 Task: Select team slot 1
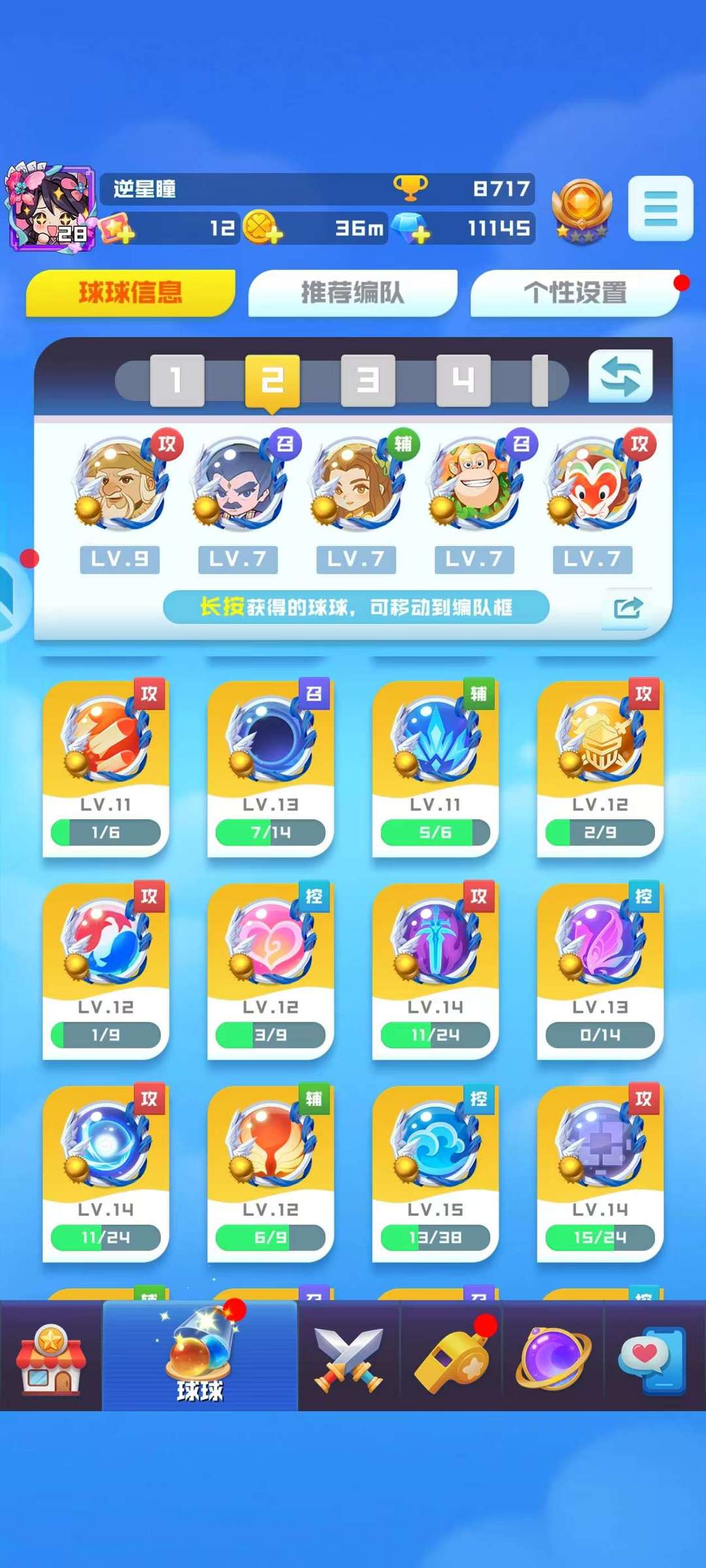click(177, 380)
